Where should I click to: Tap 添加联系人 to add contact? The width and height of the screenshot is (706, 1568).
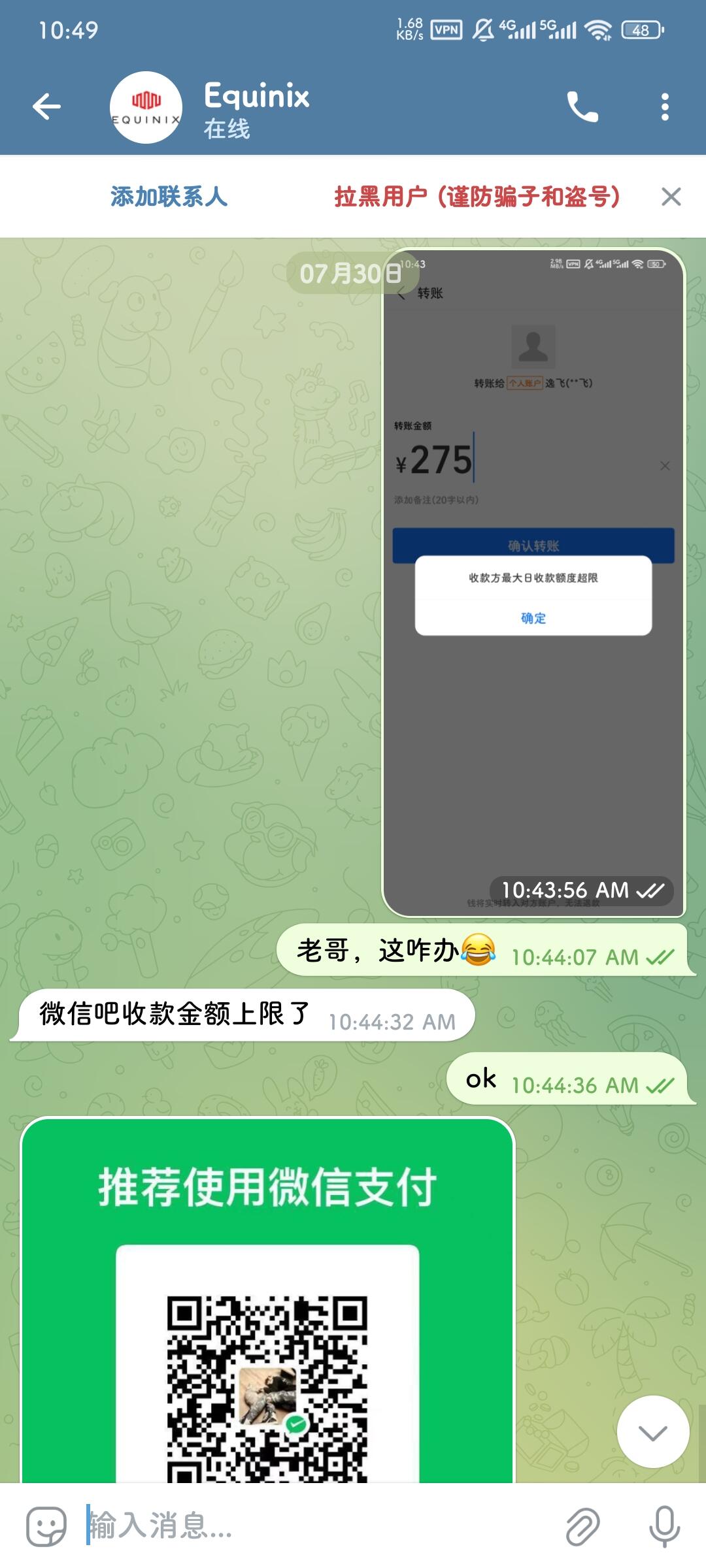click(x=169, y=197)
